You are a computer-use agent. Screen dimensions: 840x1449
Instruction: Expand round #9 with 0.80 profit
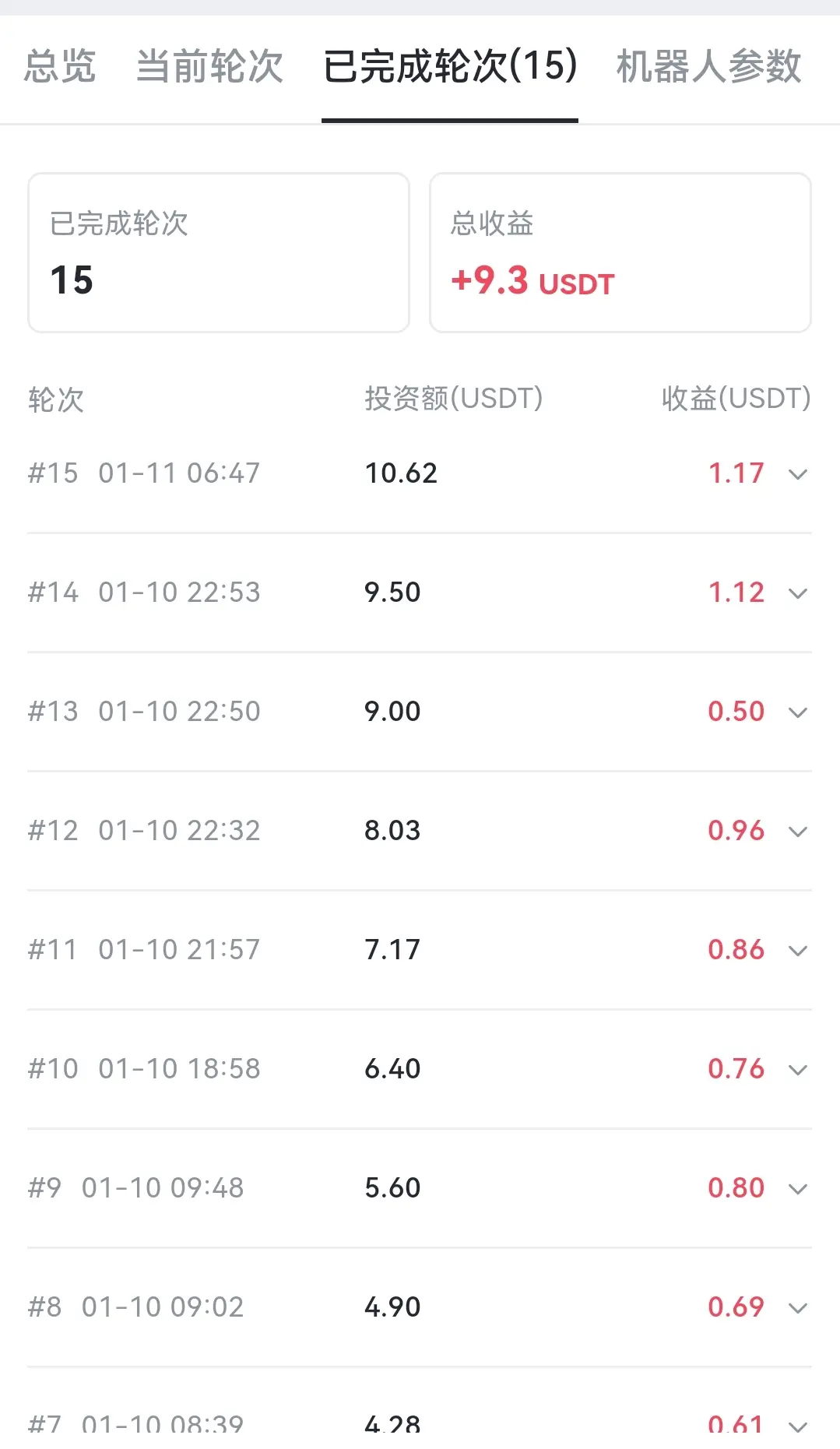point(797,1189)
